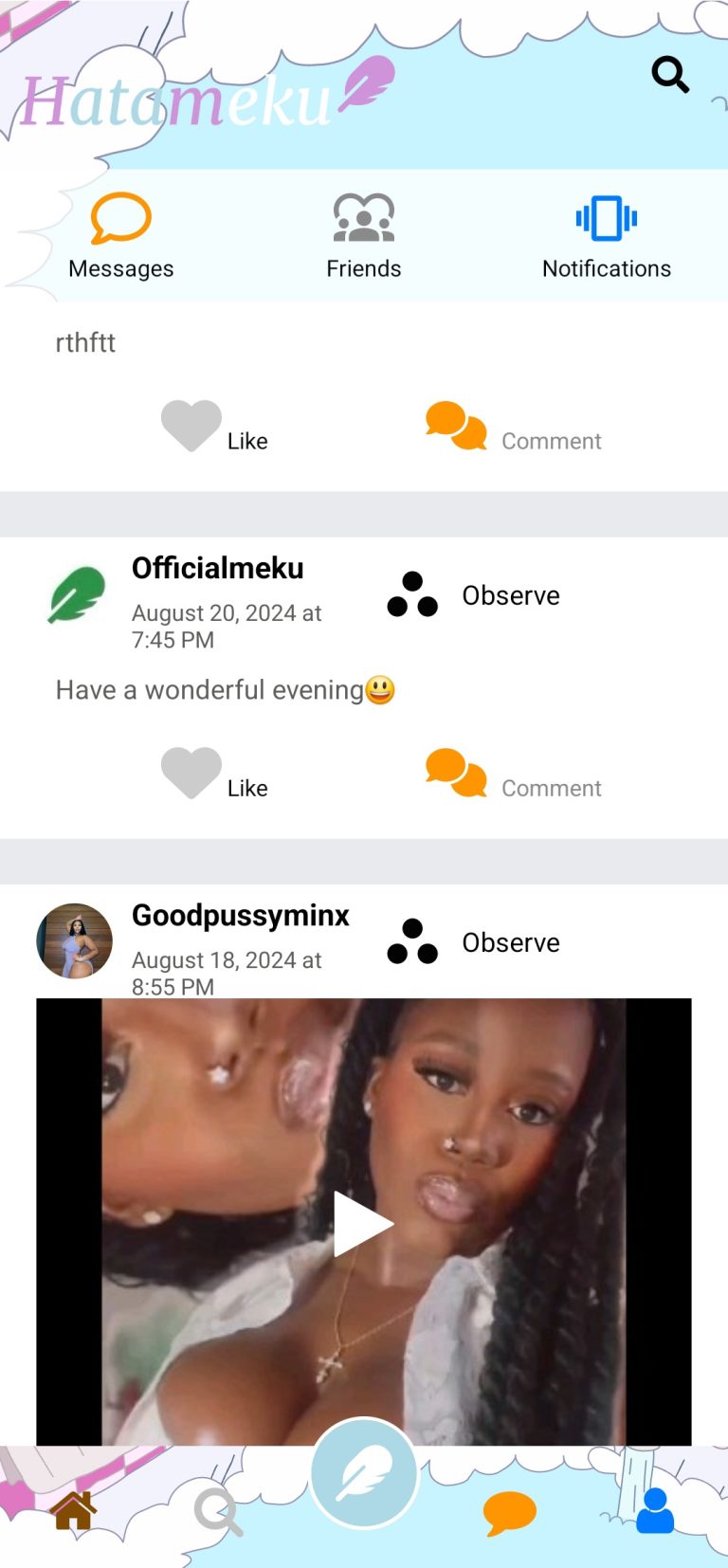Go to the Friends section

click(x=364, y=236)
